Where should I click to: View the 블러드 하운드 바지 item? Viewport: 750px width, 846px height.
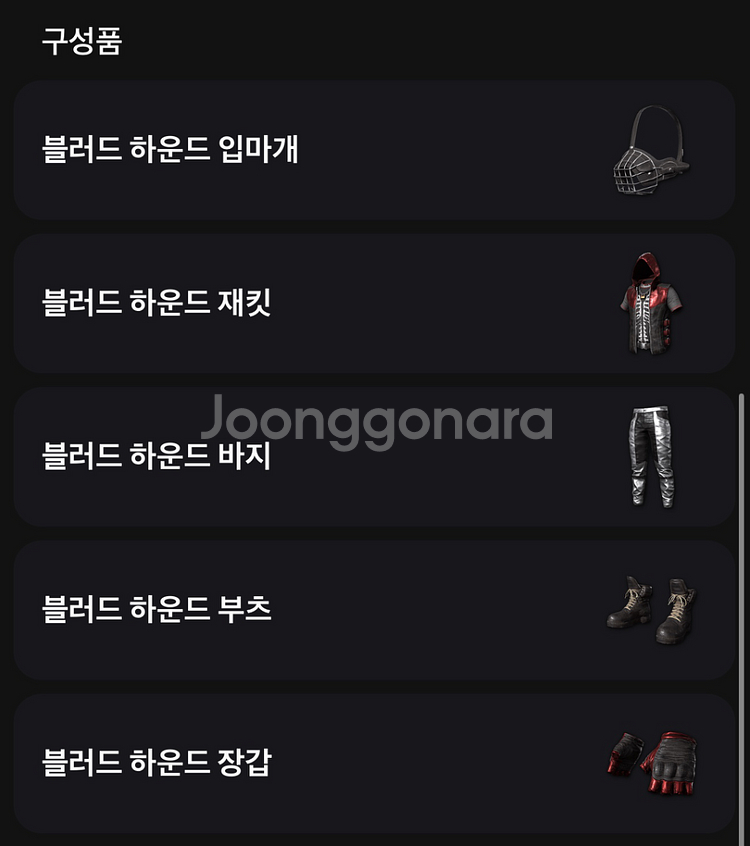tap(374, 458)
